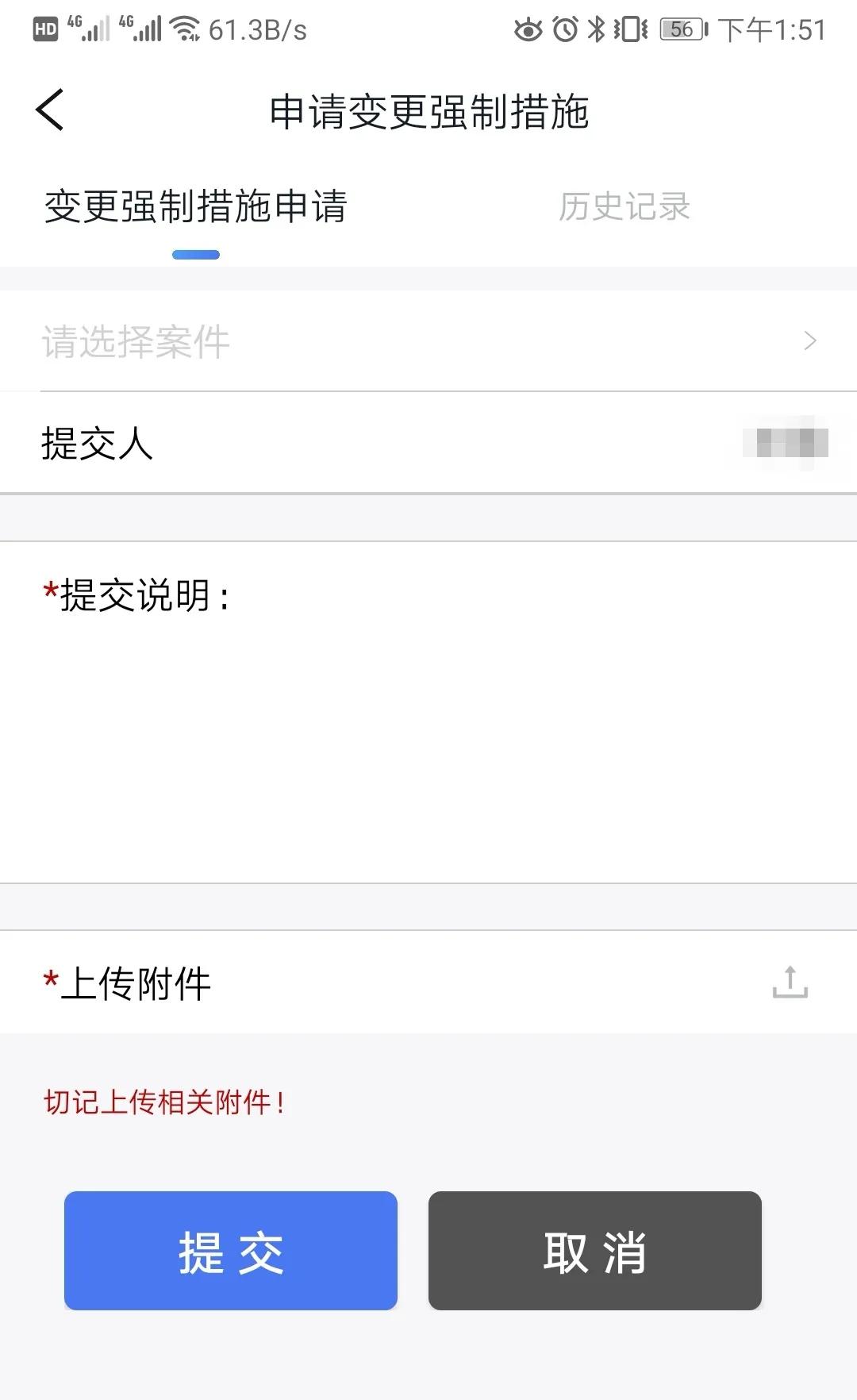The height and width of the screenshot is (1400, 857).
Task: Click the blue 提交 submit button
Action: pos(230,1251)
